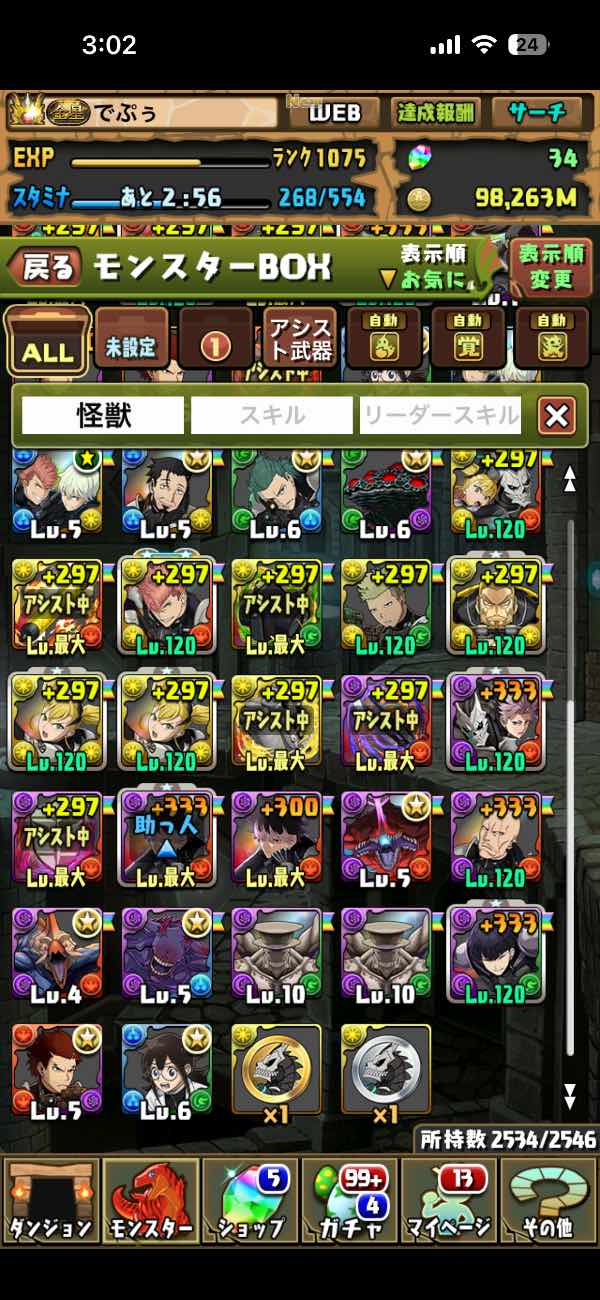This screenshot has width=600, height=1300.
Task: Select the ALL filter tab
Action: (48, 341)
